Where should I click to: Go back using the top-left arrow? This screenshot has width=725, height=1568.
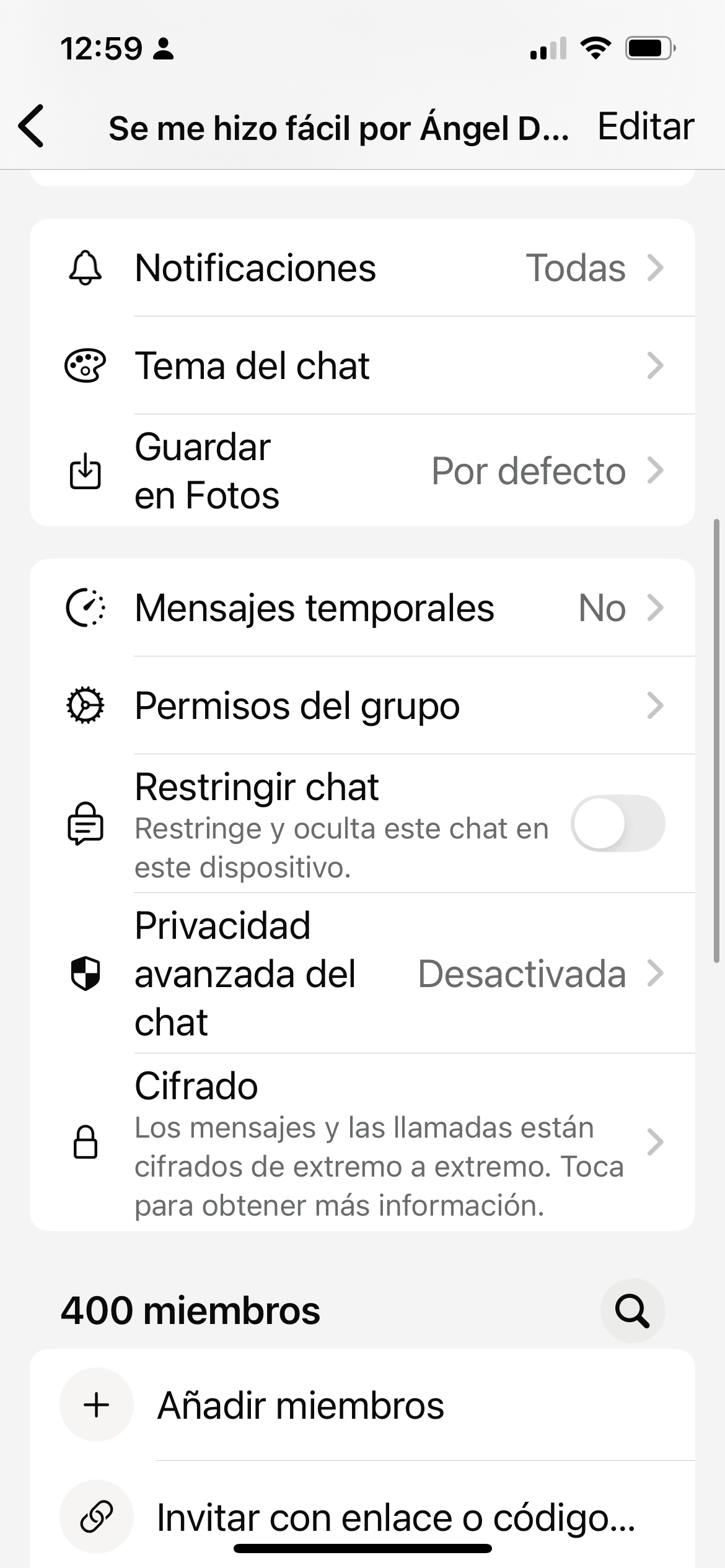(32, 126)
